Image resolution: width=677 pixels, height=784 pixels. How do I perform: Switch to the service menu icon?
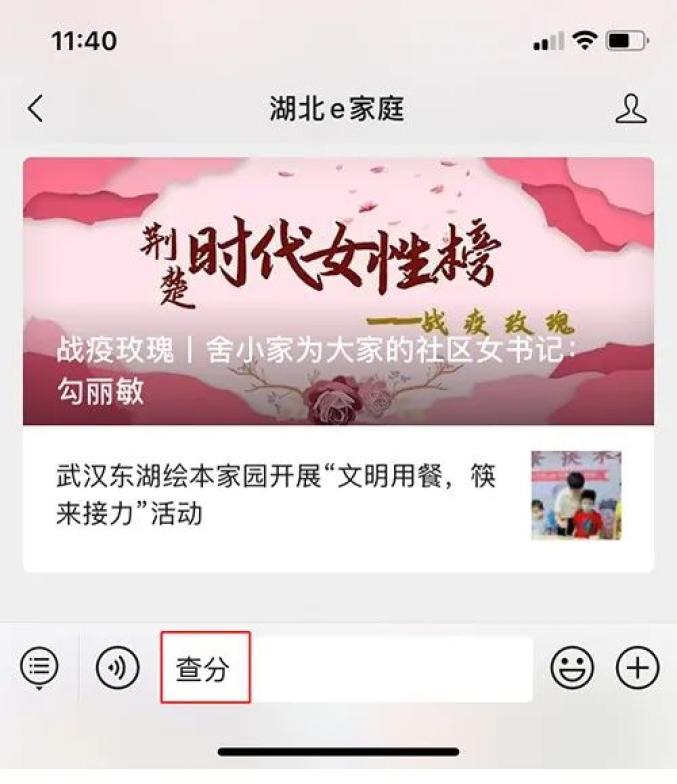click(39, 667)
